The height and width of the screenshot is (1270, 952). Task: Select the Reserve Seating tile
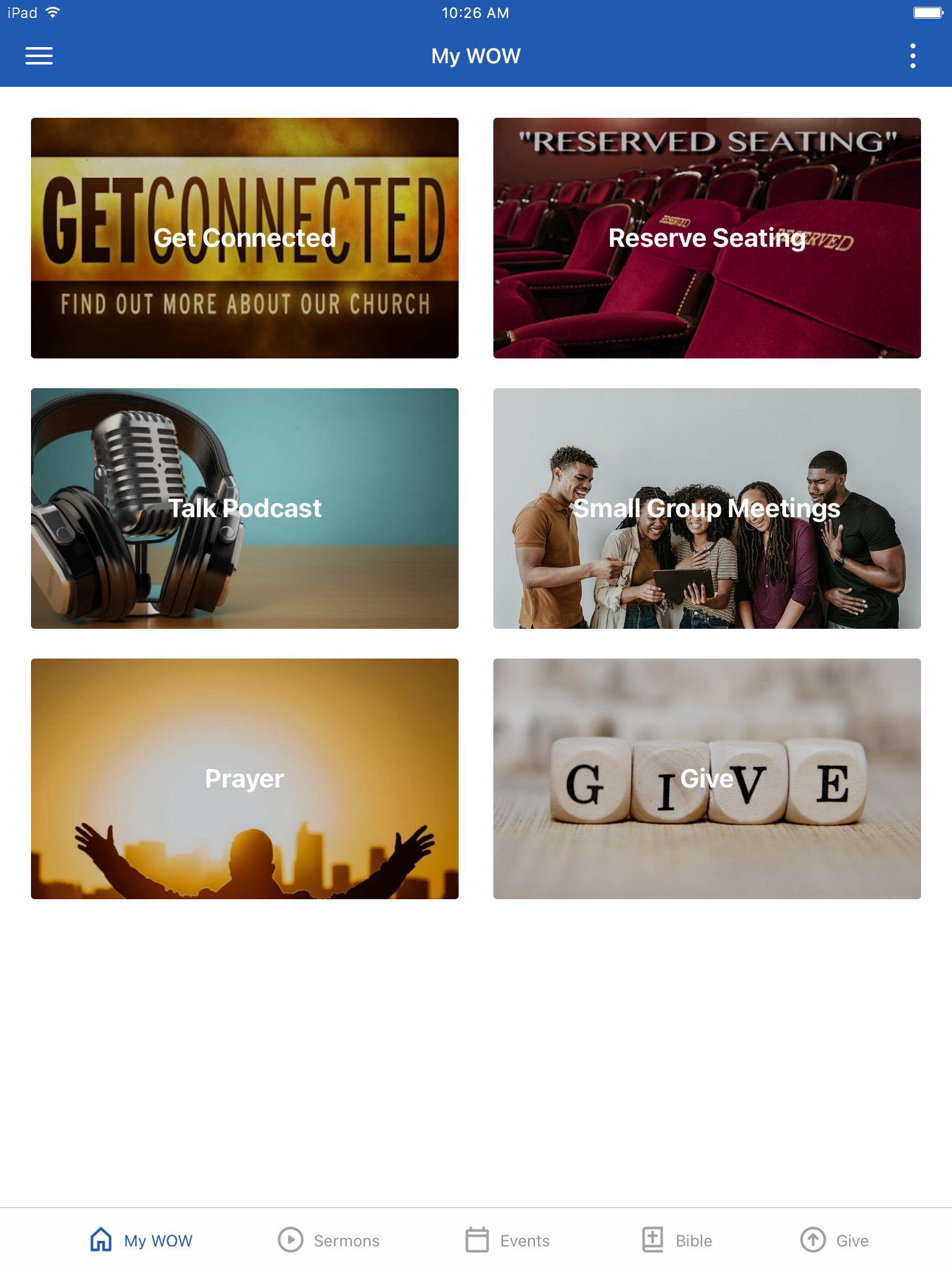pyautogui.click(x=707, y=238)
